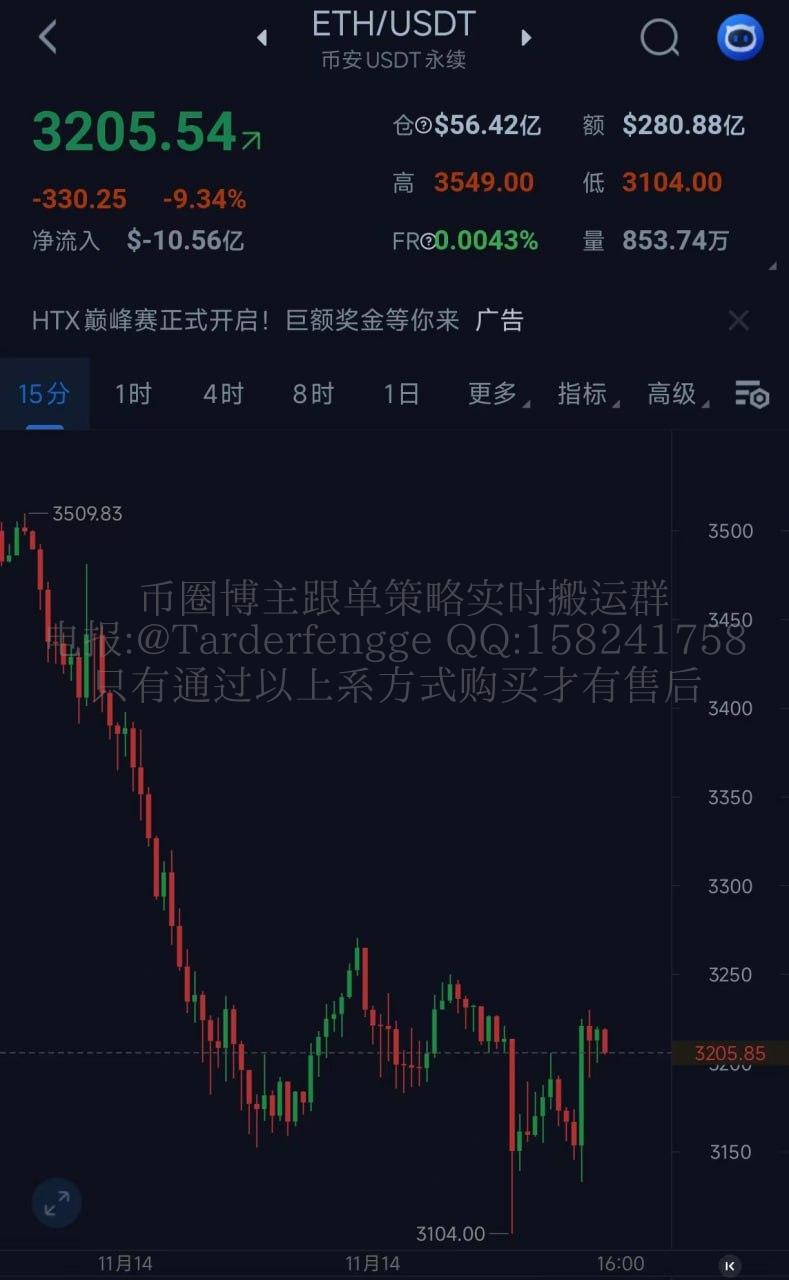This screenshot has width=789, height=1280.
Task: Switch to the previous trading pair
Action: 262,38
